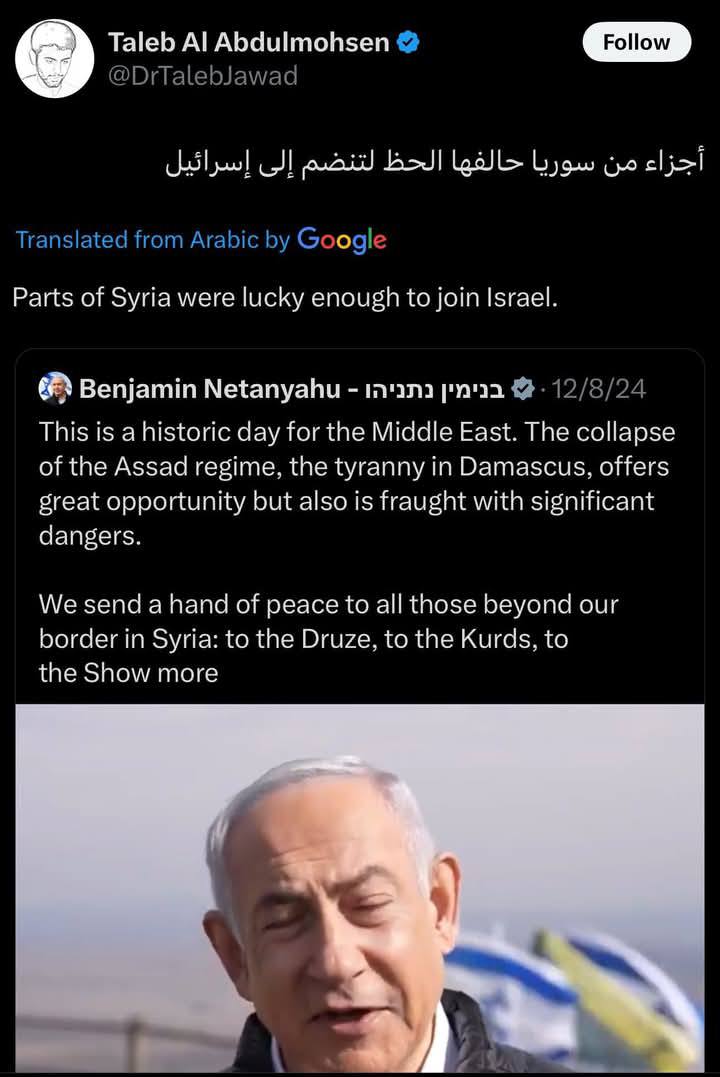Open Benjamin Netanyahu's small avatar
Viewport: 720px width, 1077px height.
pyautogui.click(x=55, y=389)
